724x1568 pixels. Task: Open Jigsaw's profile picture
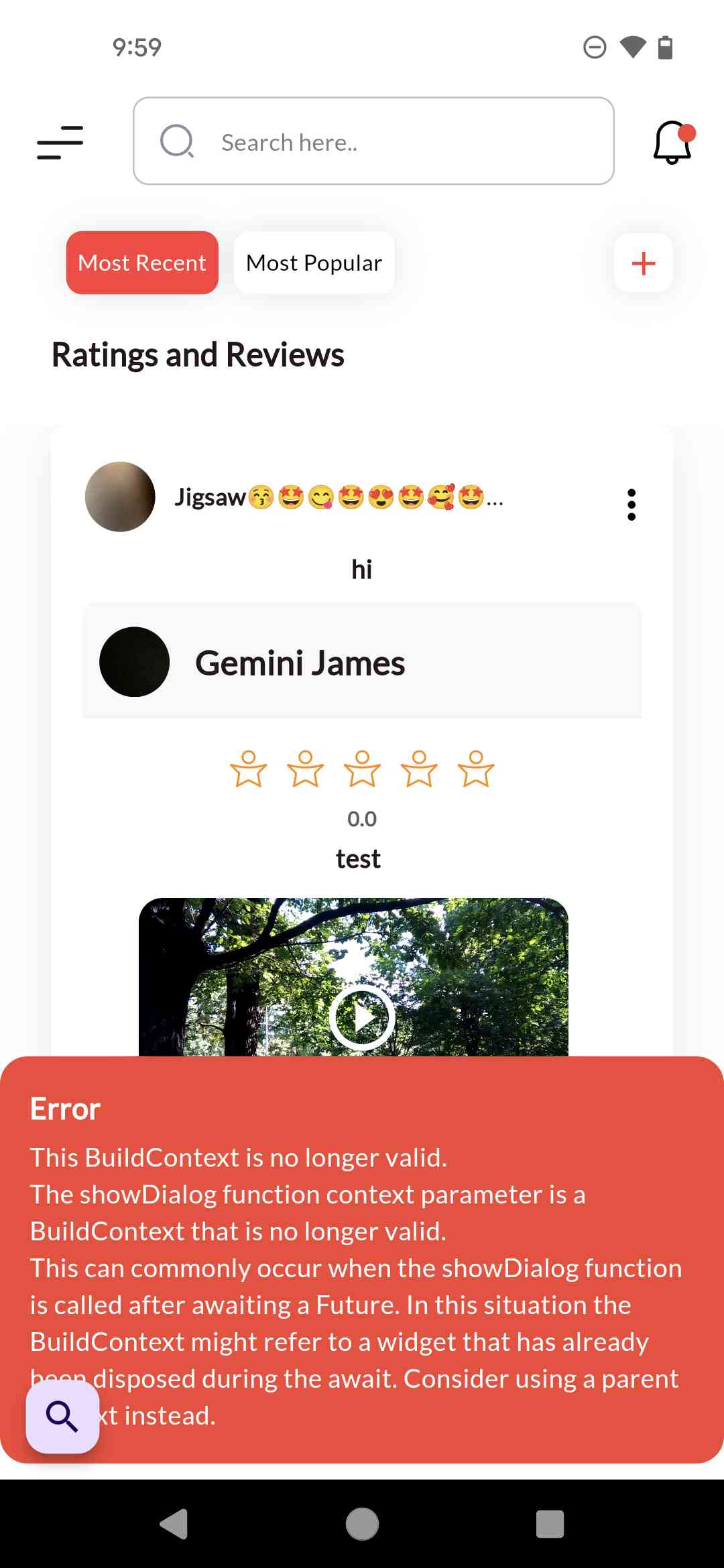[120, 497]
